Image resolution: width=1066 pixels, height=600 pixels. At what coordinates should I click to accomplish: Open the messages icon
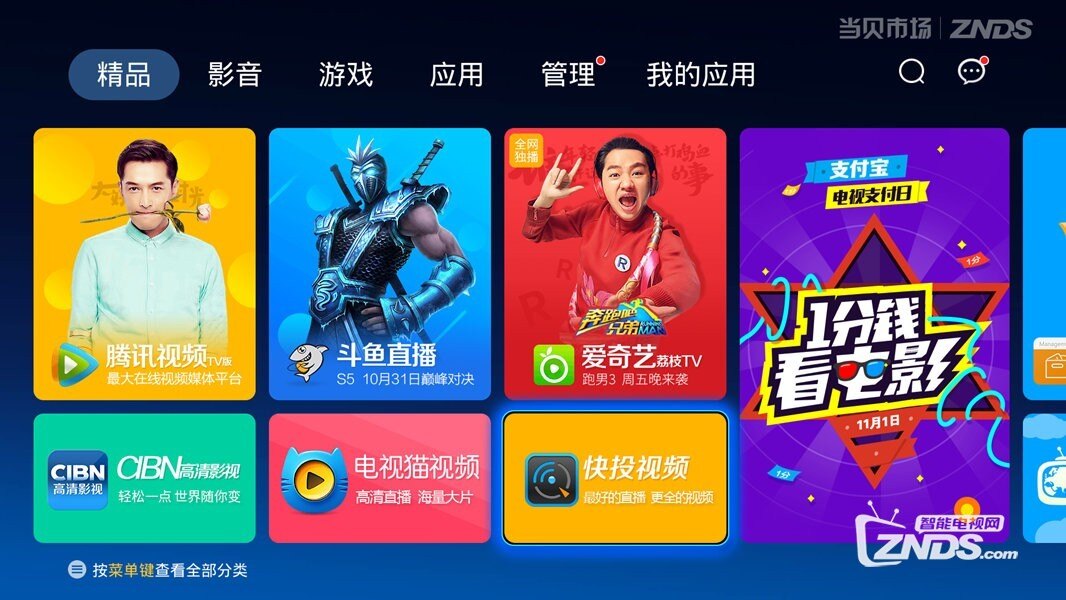970,72
